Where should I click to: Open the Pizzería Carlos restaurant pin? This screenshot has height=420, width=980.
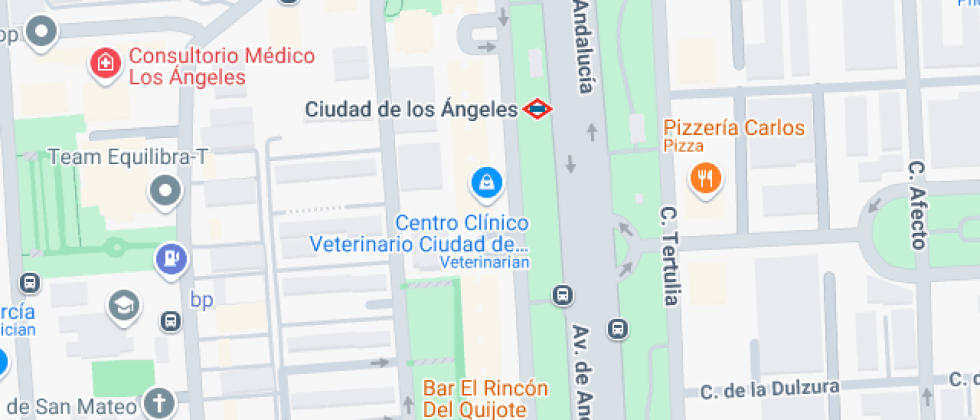click(706, 181)
